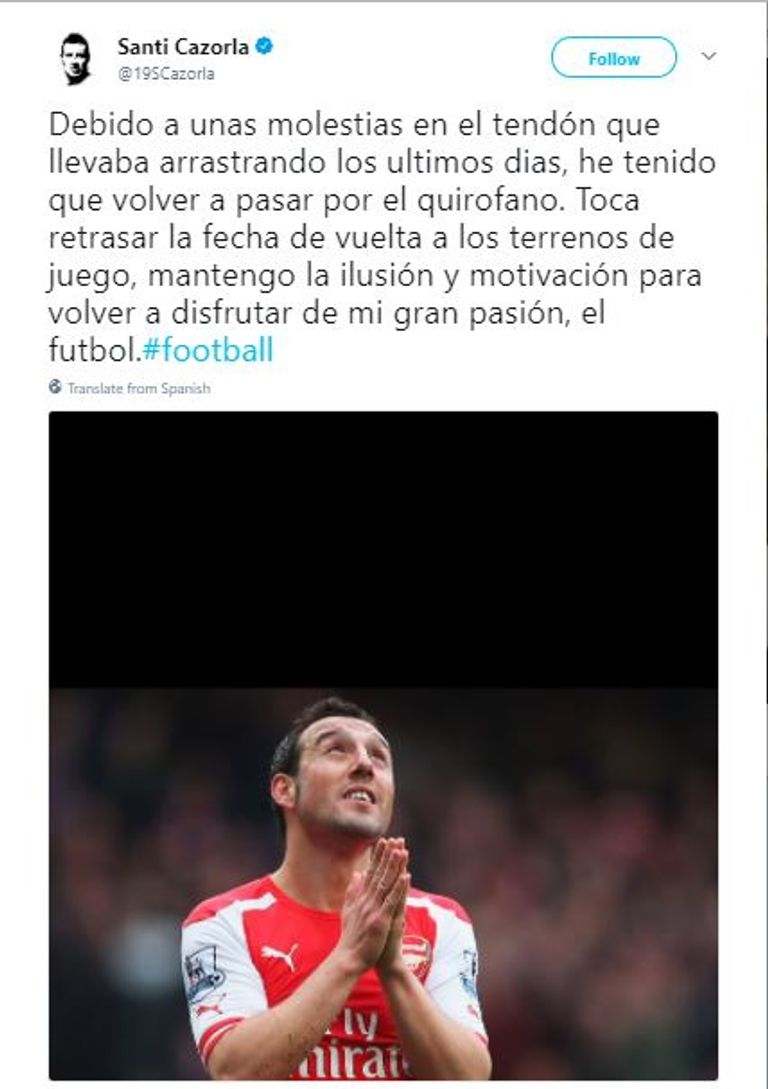Open the attached tweet photo
The image size is (768, 1089).
click(x=383, y=745)
